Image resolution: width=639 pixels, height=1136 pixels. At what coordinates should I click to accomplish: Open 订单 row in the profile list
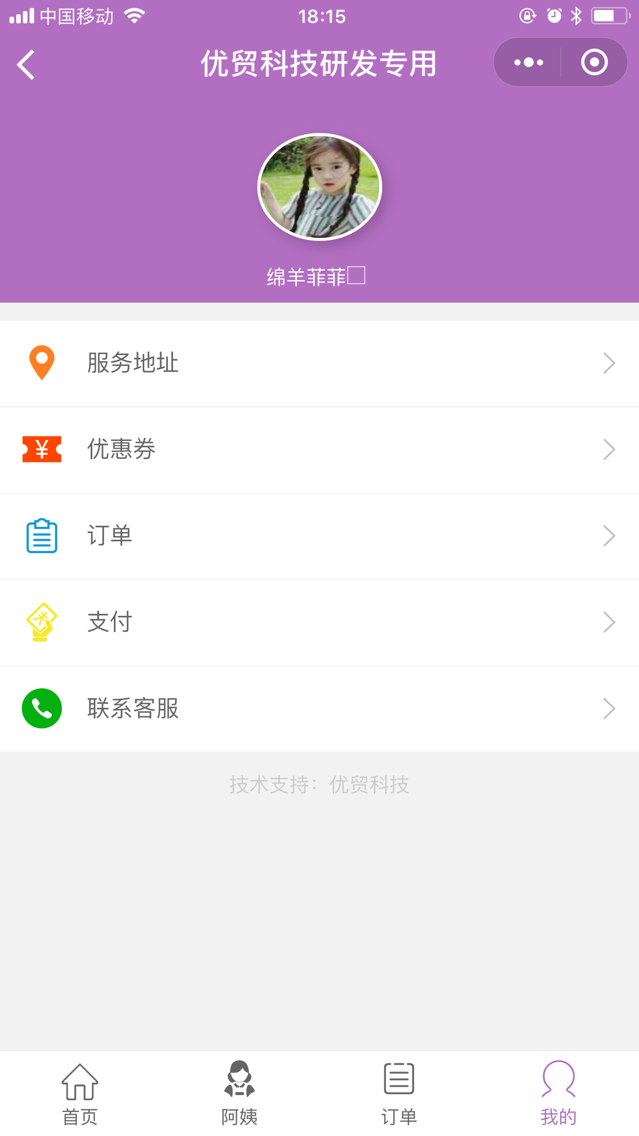click(319, 536)
